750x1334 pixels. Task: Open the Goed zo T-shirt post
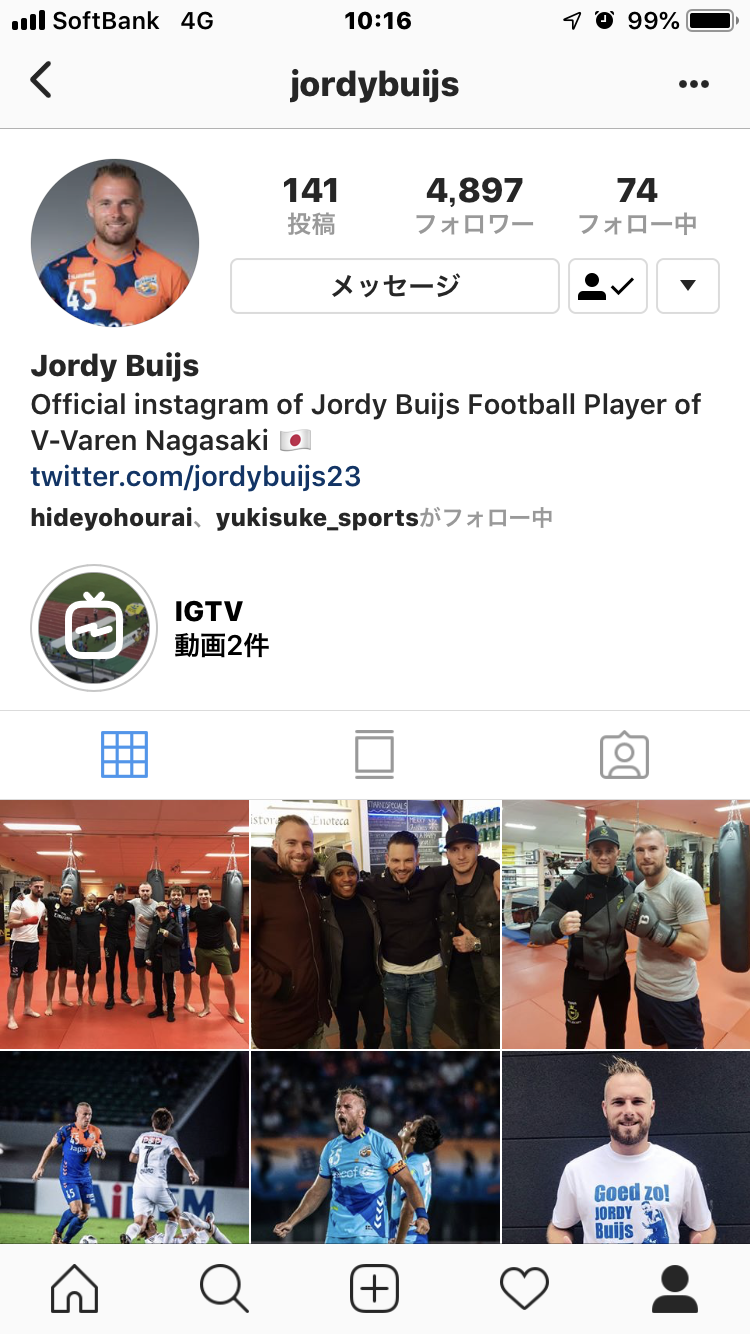(626, 1147)
